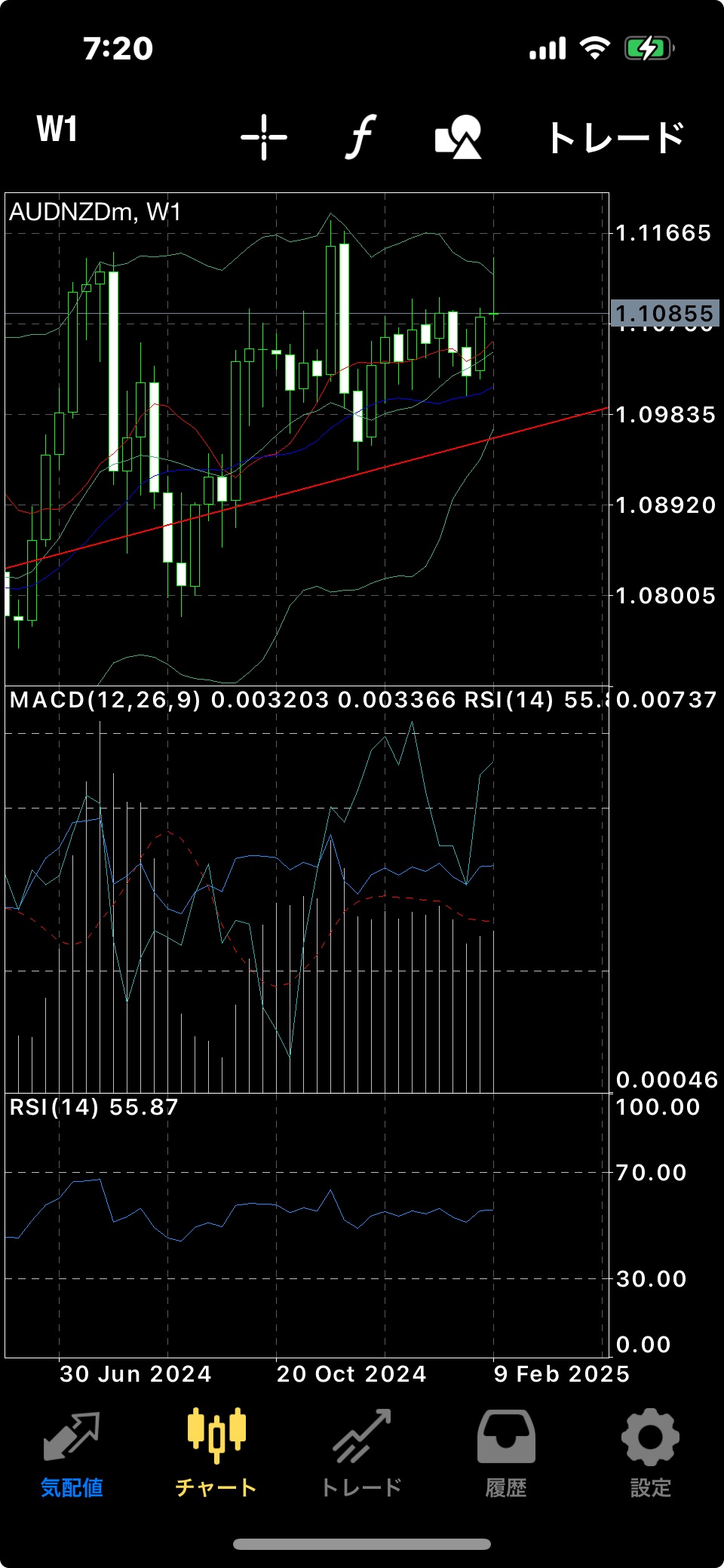This screenshot has width=724, height=1568.
Task: Select the チャート tab
Action: [x=216, y=1455]
